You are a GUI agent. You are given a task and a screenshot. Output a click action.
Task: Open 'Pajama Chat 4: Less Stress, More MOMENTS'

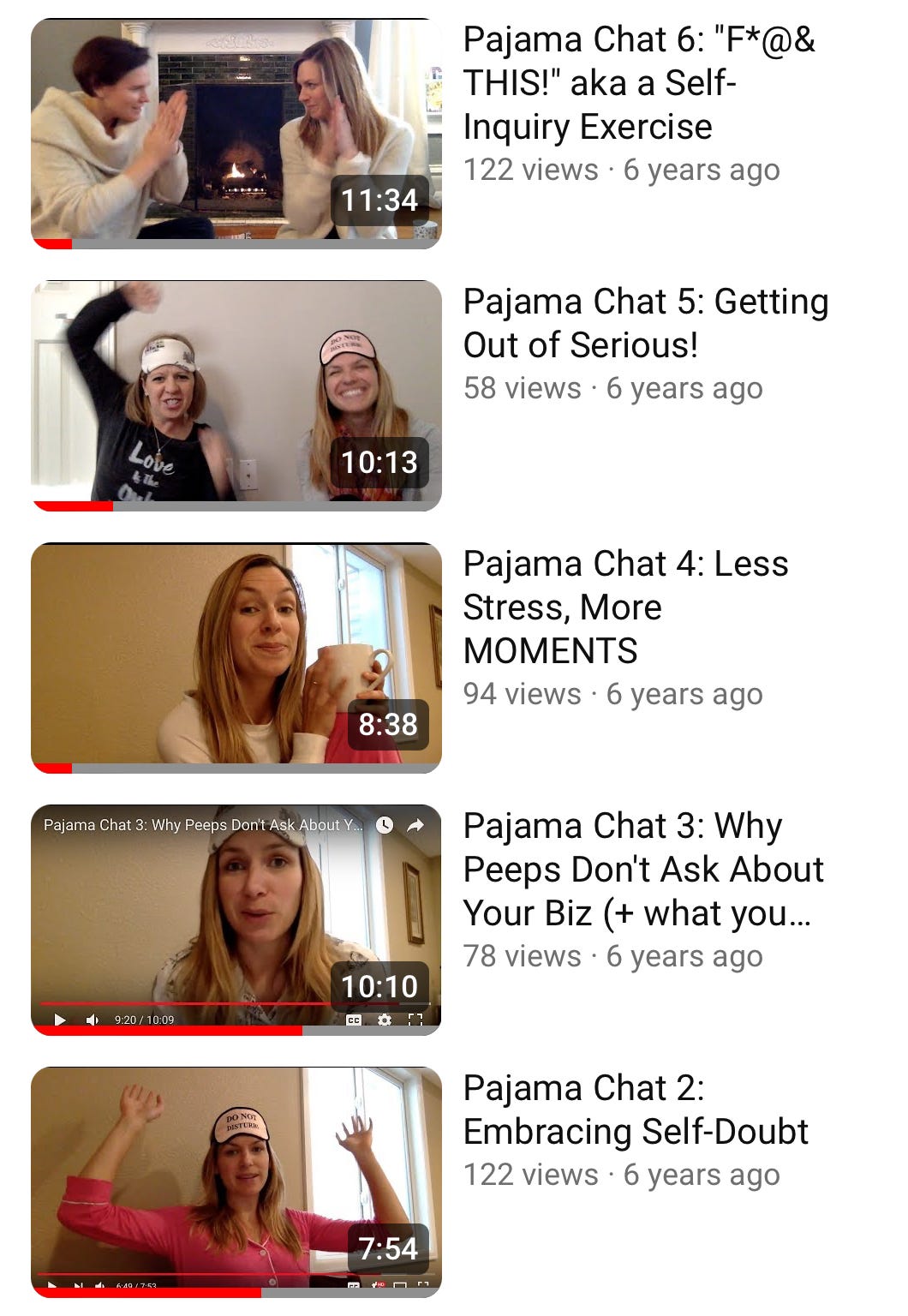625,607
